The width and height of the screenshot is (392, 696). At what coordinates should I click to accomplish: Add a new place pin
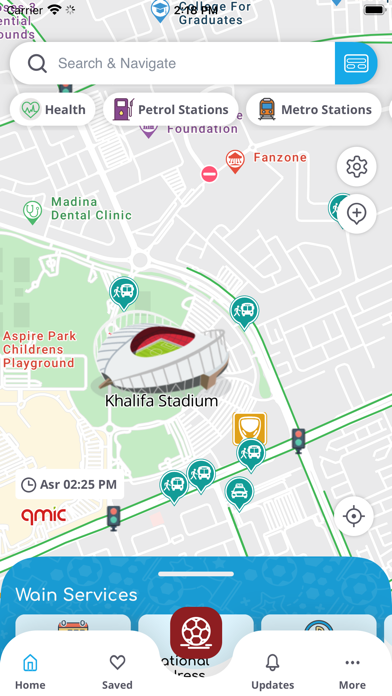356,214
